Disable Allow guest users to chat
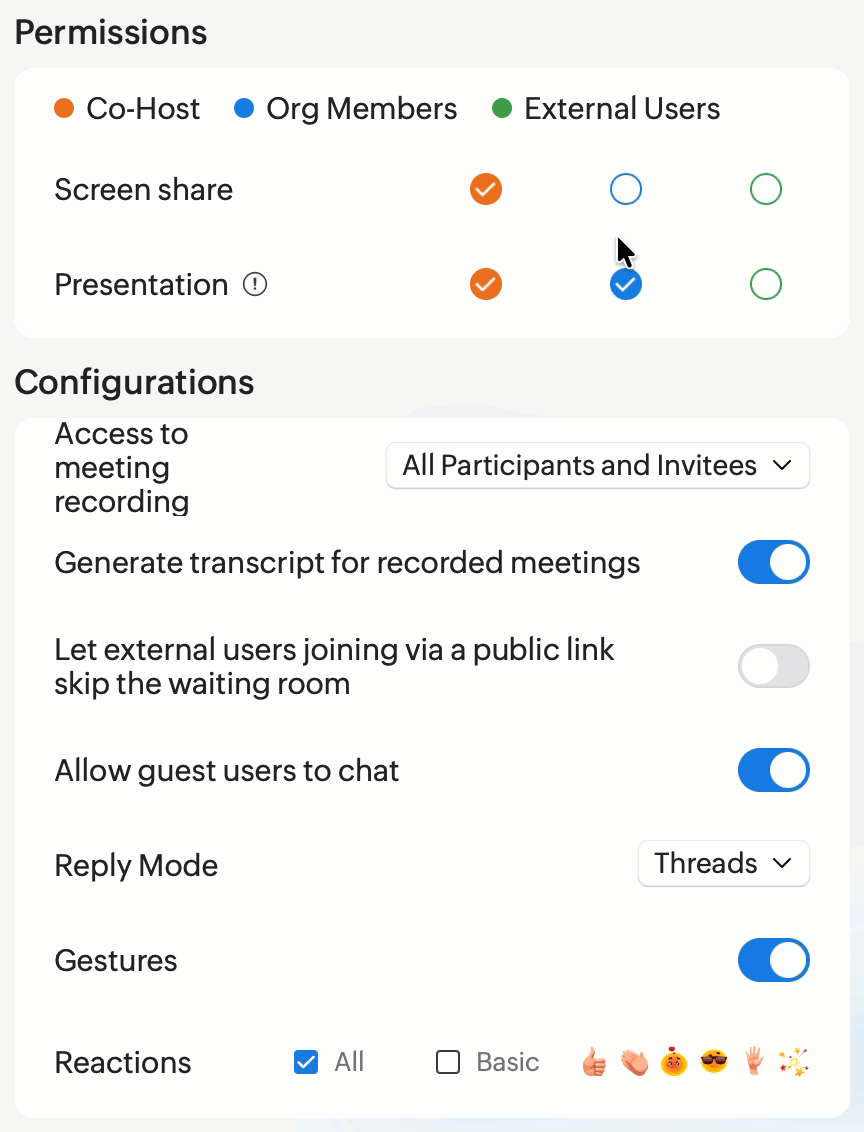864x1132 pixels. 773,771
